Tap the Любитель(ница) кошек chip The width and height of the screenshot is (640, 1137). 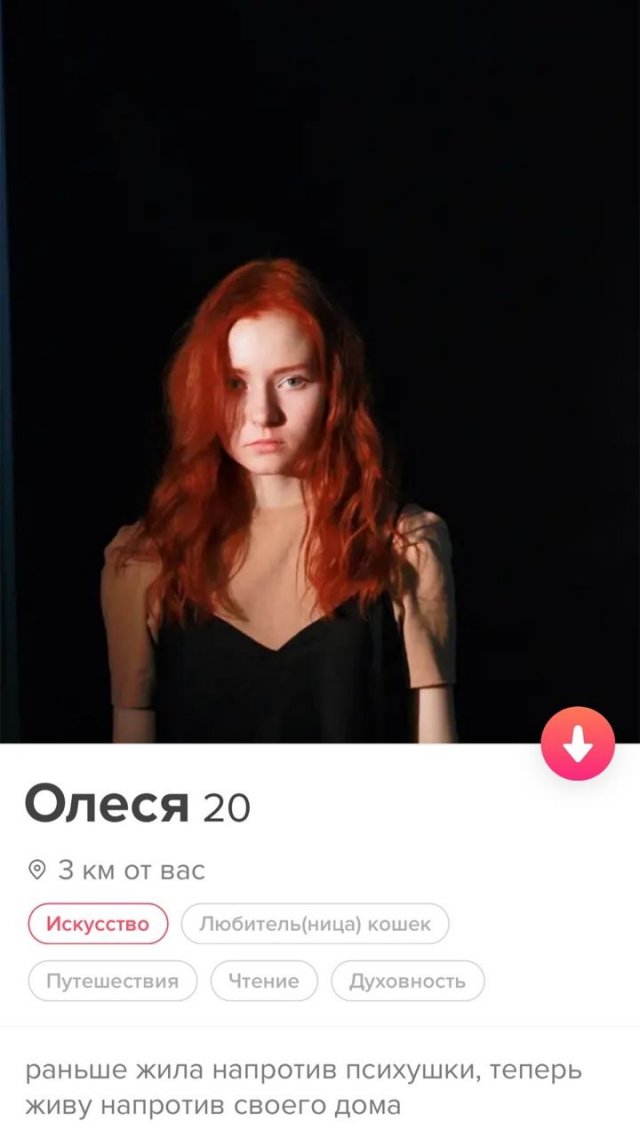(x=315, y=923)
